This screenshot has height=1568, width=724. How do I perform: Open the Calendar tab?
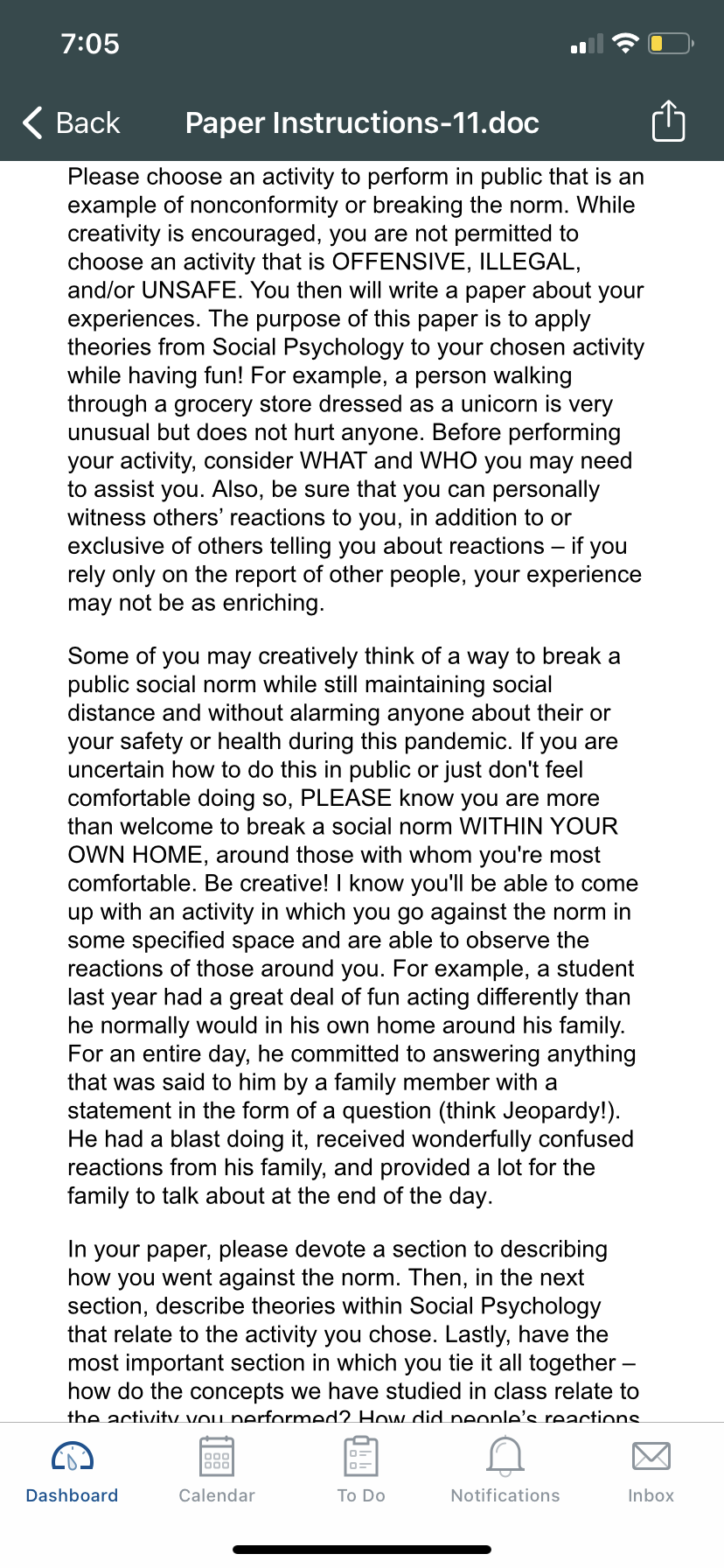coord(217,1470)
